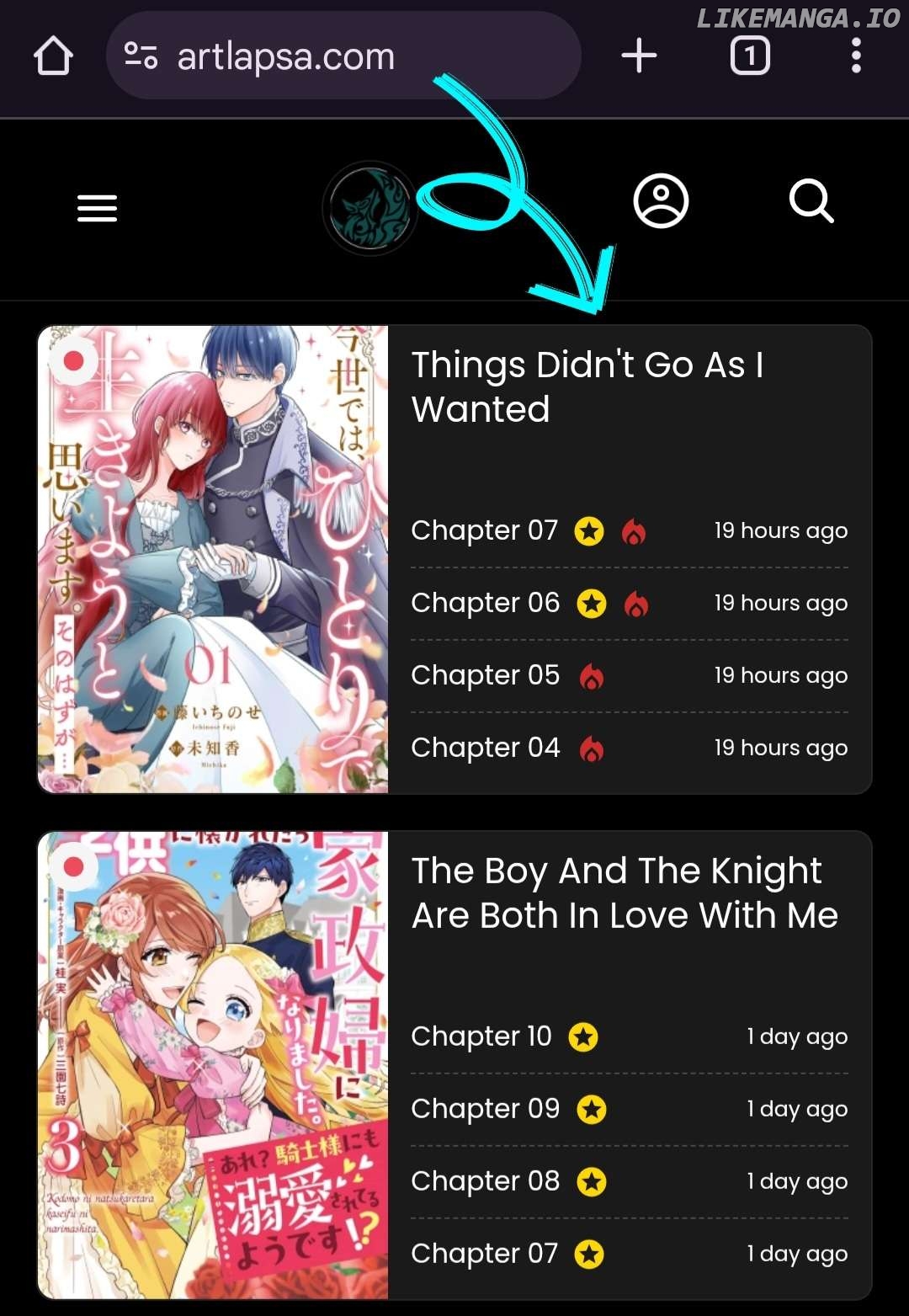Open the tab switcher
Viewport: 909px width, 1316px height.
[x=750, y=56]
